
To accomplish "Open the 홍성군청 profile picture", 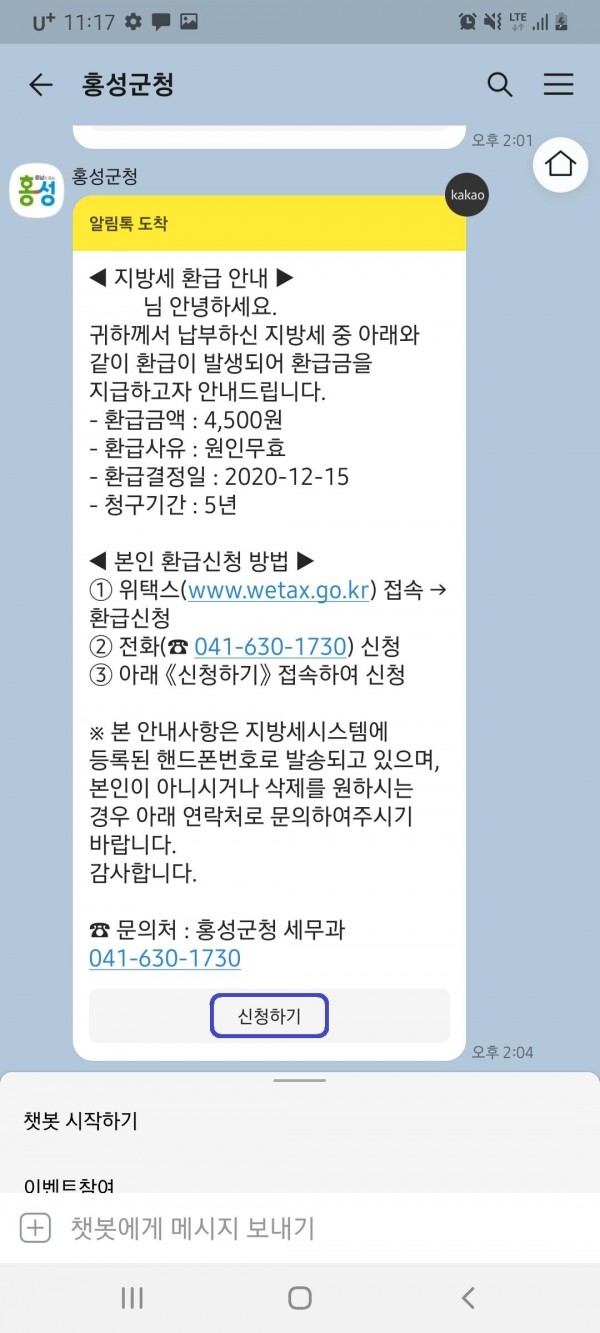I will [37, 191].
